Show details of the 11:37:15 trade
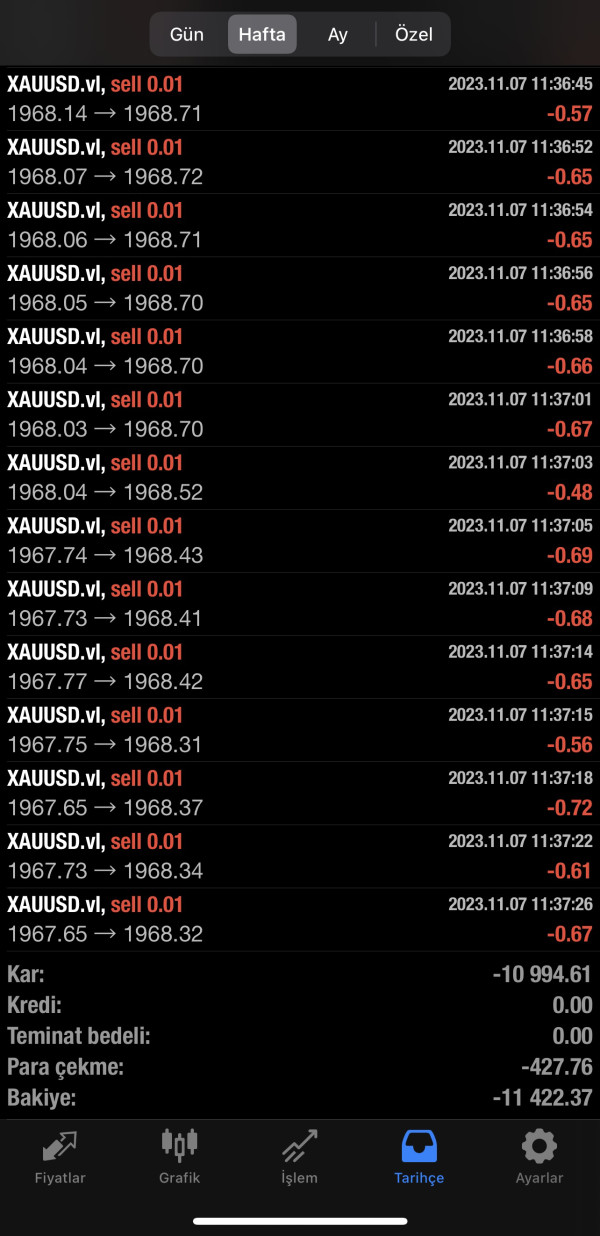 click(x=300, y=729)
